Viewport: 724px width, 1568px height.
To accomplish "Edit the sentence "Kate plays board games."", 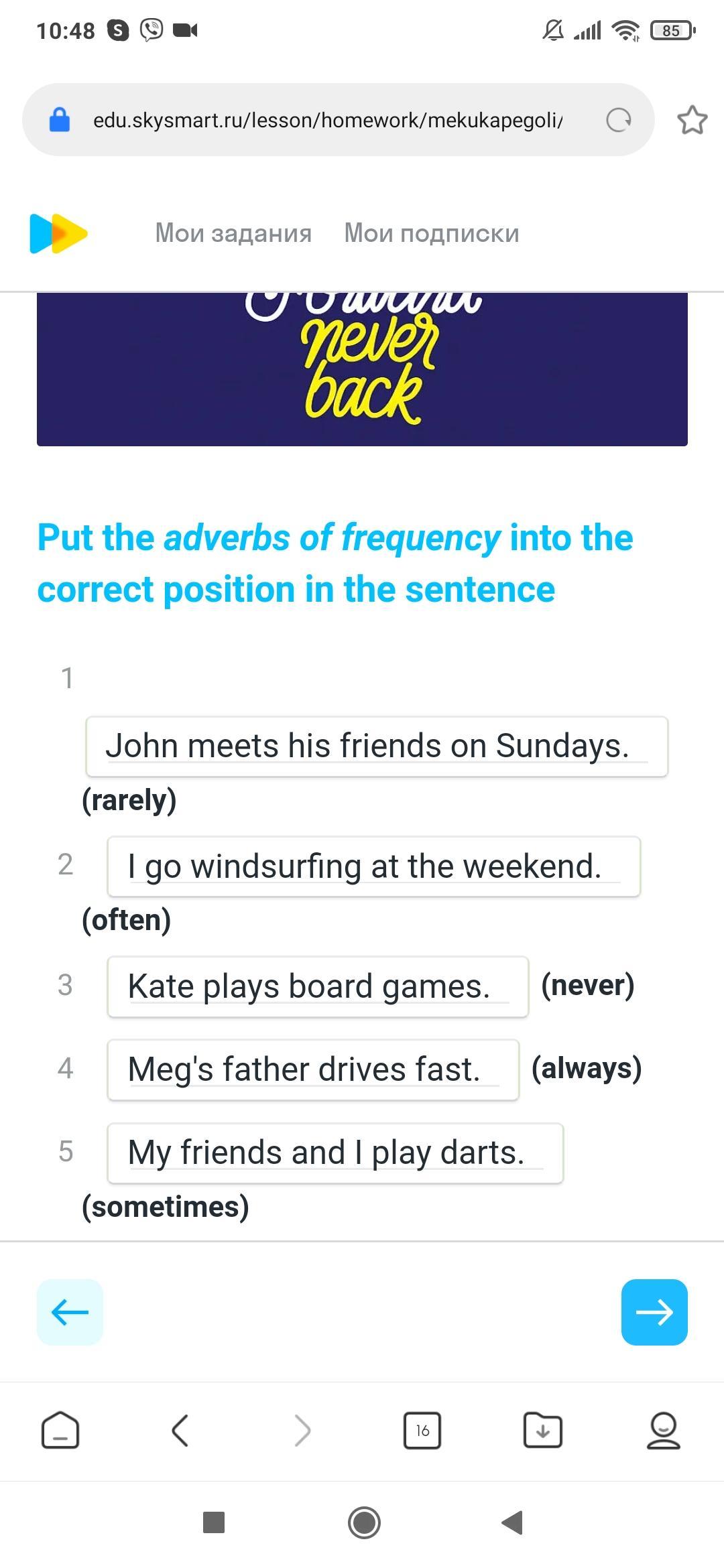I will 318,986.
